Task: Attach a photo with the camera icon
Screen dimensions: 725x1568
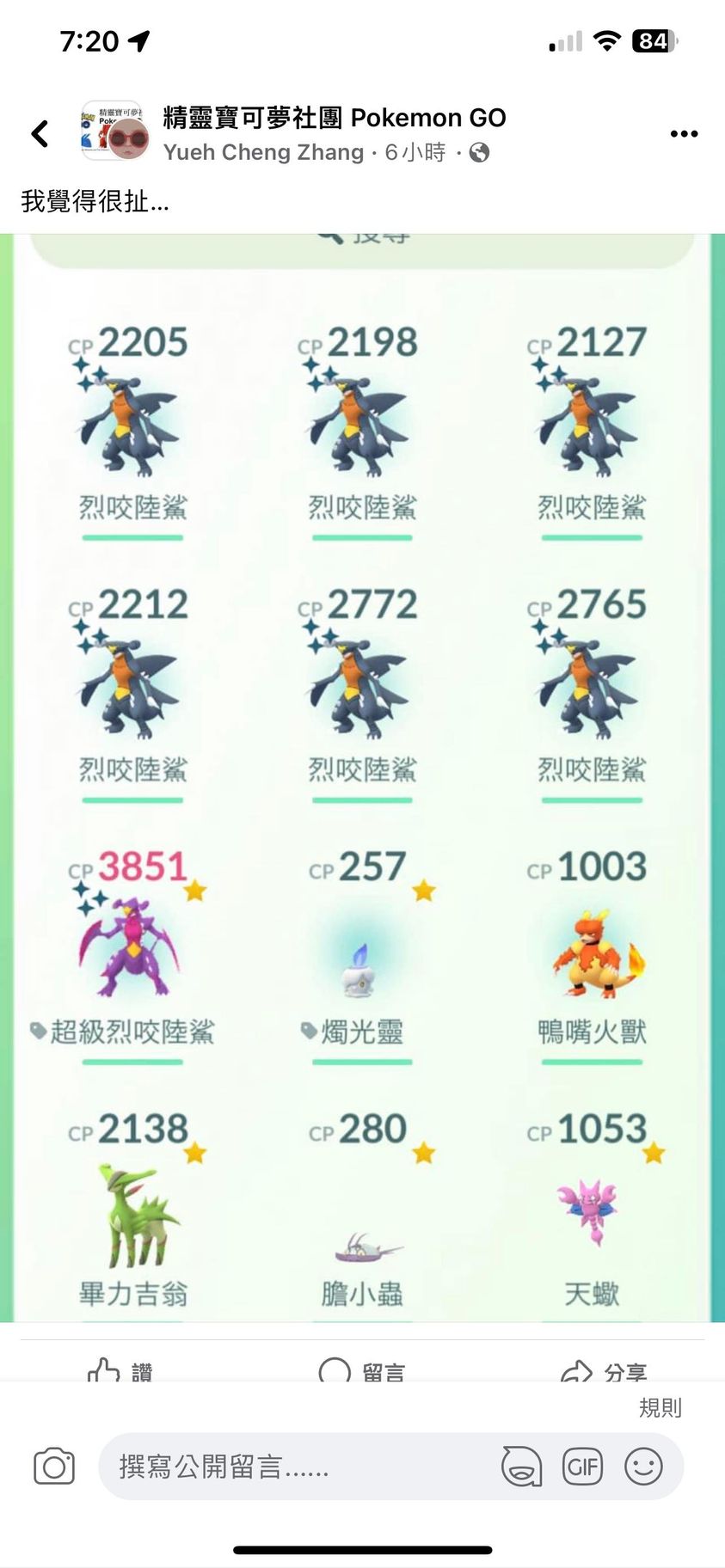Action: pyautogui.click(x=54, y=1467)
